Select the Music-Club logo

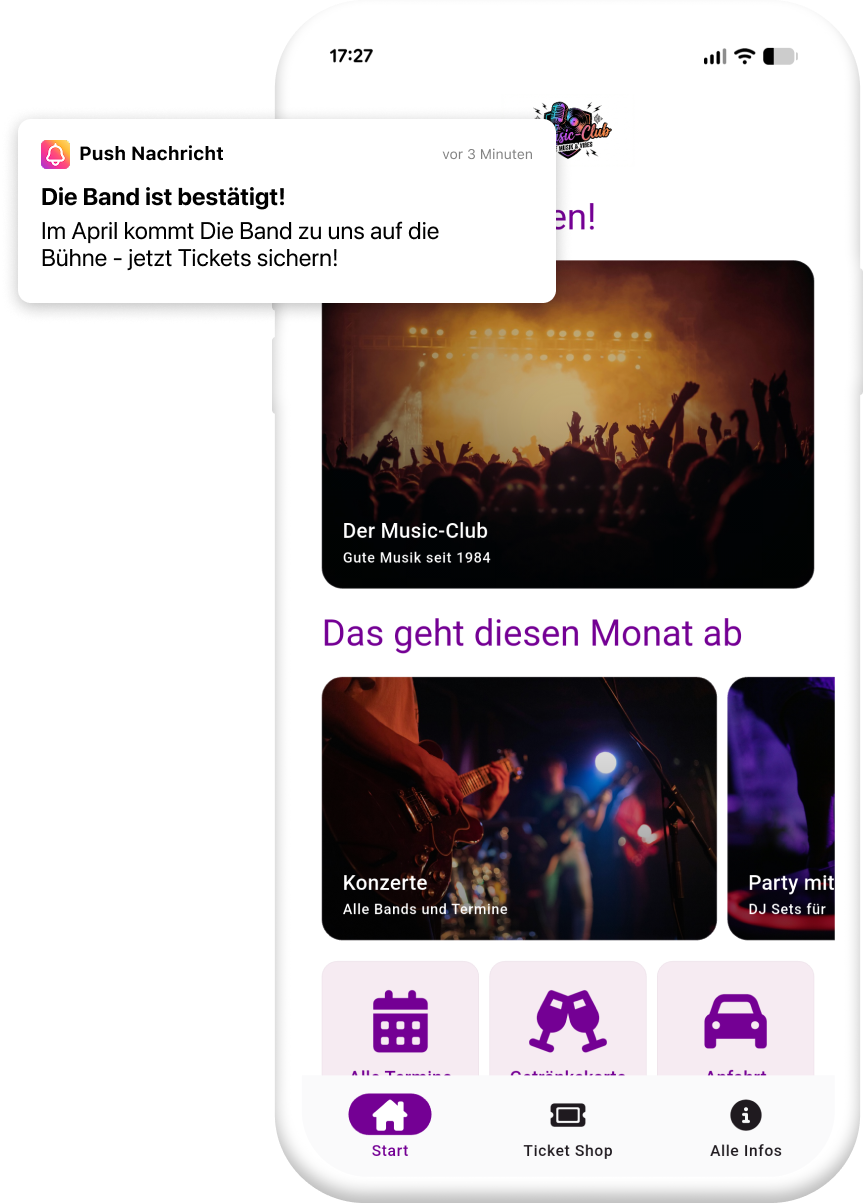point(578,128)
